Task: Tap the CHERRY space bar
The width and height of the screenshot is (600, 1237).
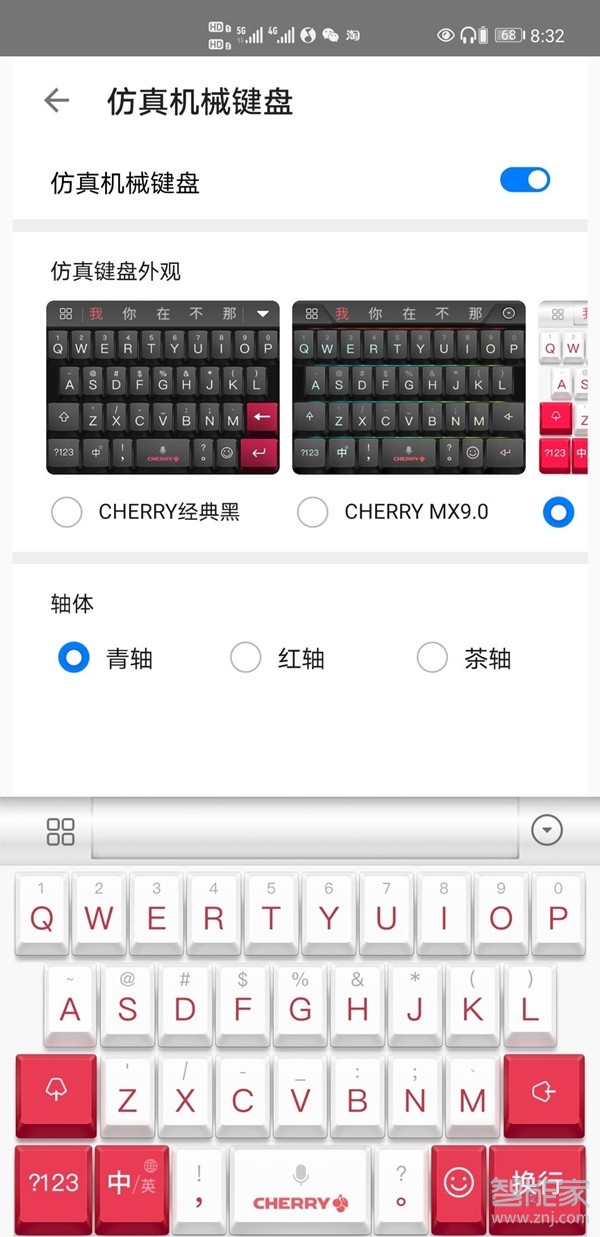Action: [300, 1188]
